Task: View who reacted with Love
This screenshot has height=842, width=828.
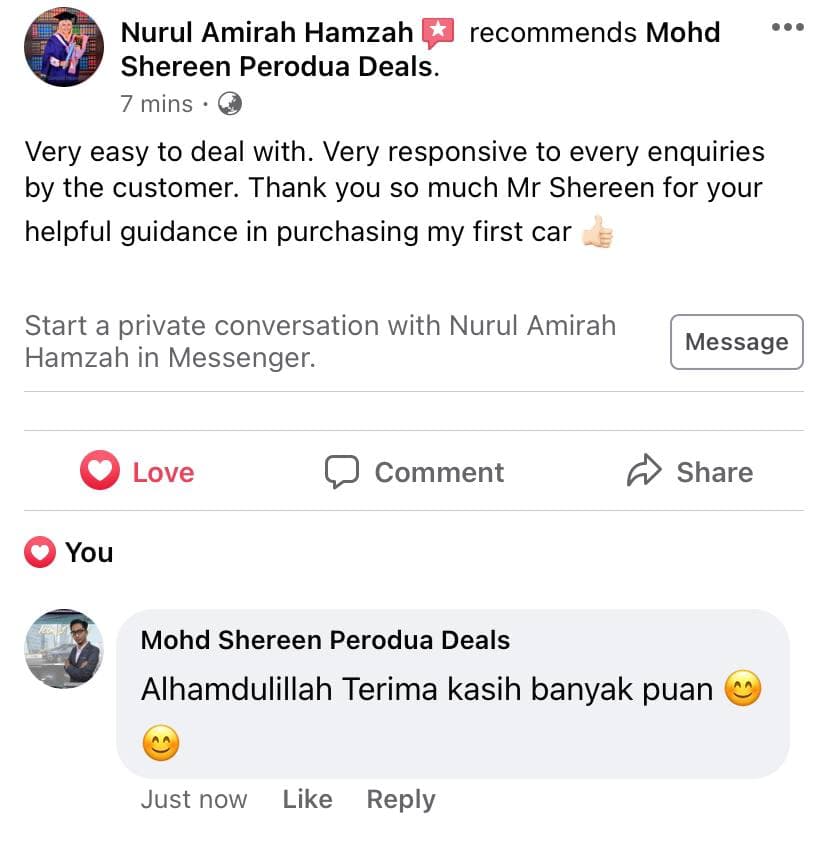Action: point(68,552)
